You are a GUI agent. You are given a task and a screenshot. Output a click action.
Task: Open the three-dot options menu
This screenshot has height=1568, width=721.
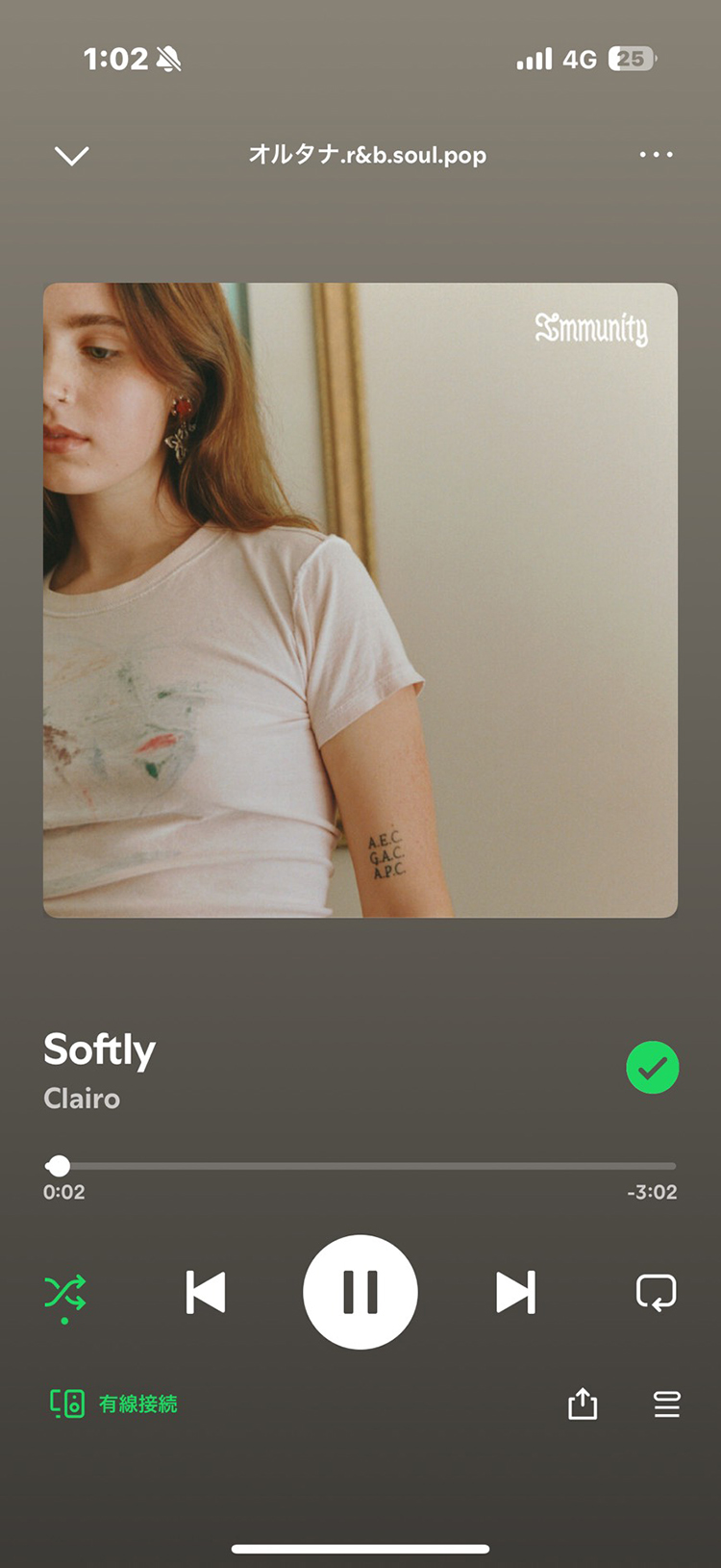click(656, 155)
